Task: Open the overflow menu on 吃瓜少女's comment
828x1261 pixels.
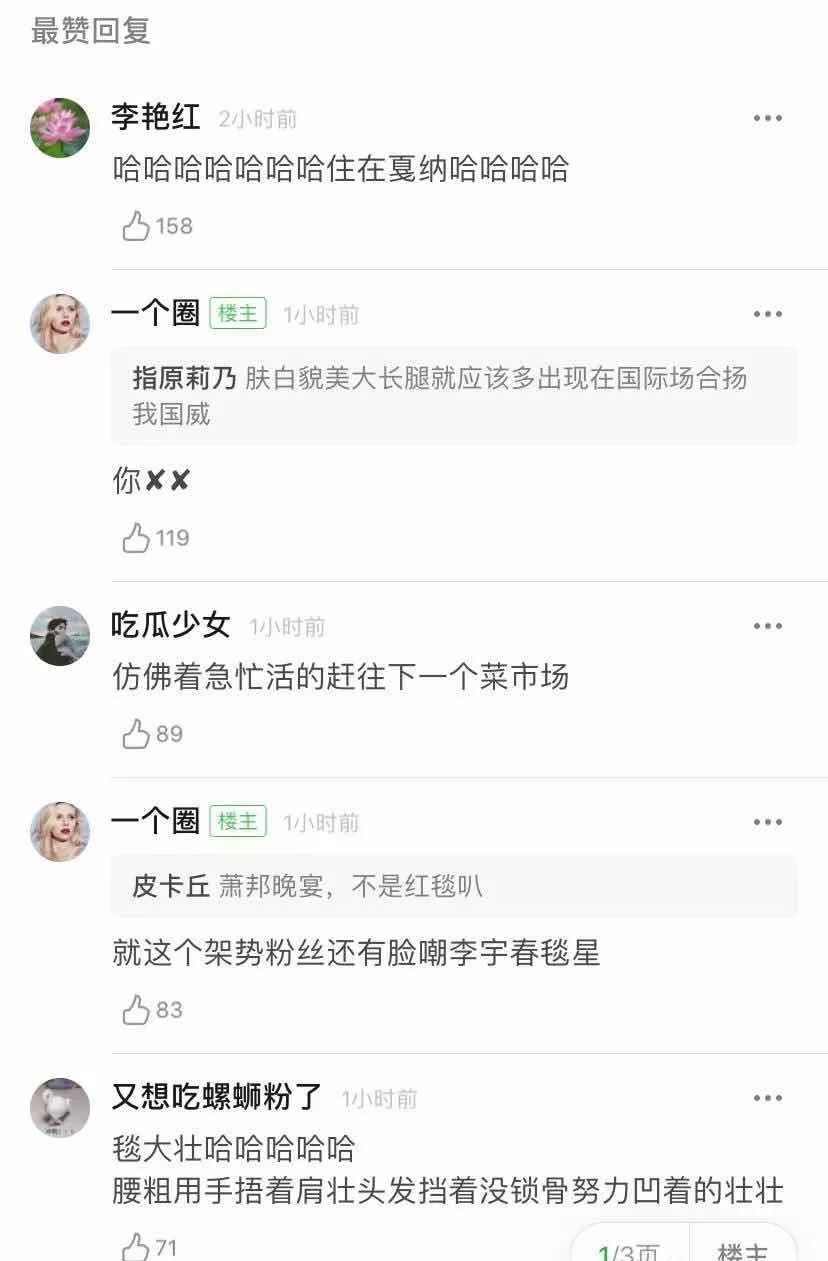Action: coord(767,626)
